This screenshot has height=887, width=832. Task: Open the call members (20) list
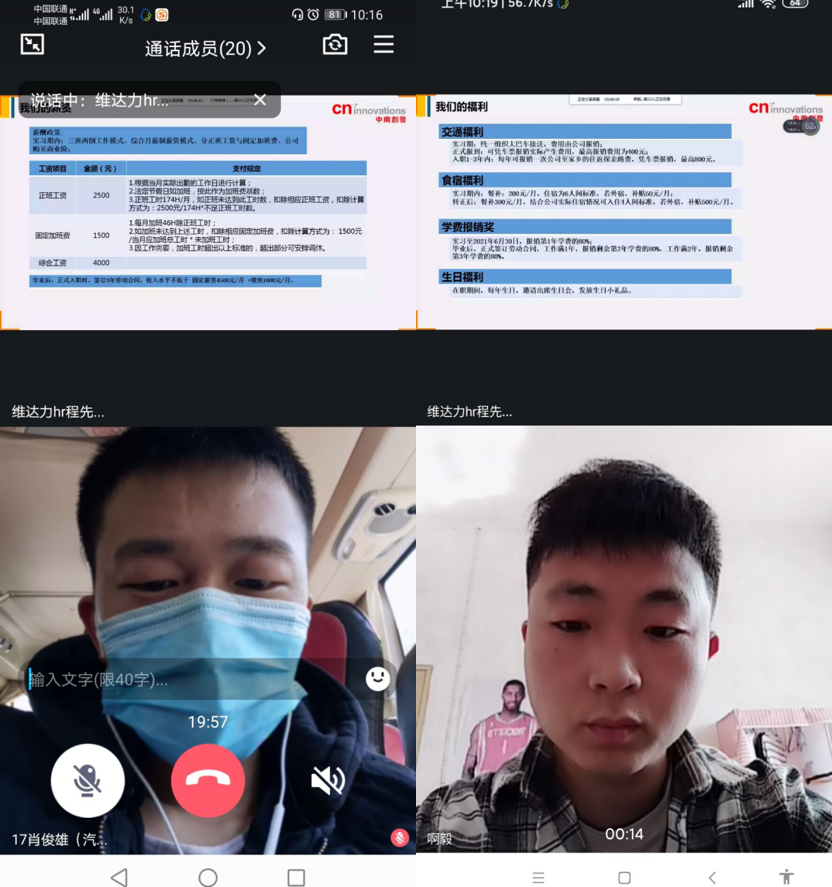(206, 48)
